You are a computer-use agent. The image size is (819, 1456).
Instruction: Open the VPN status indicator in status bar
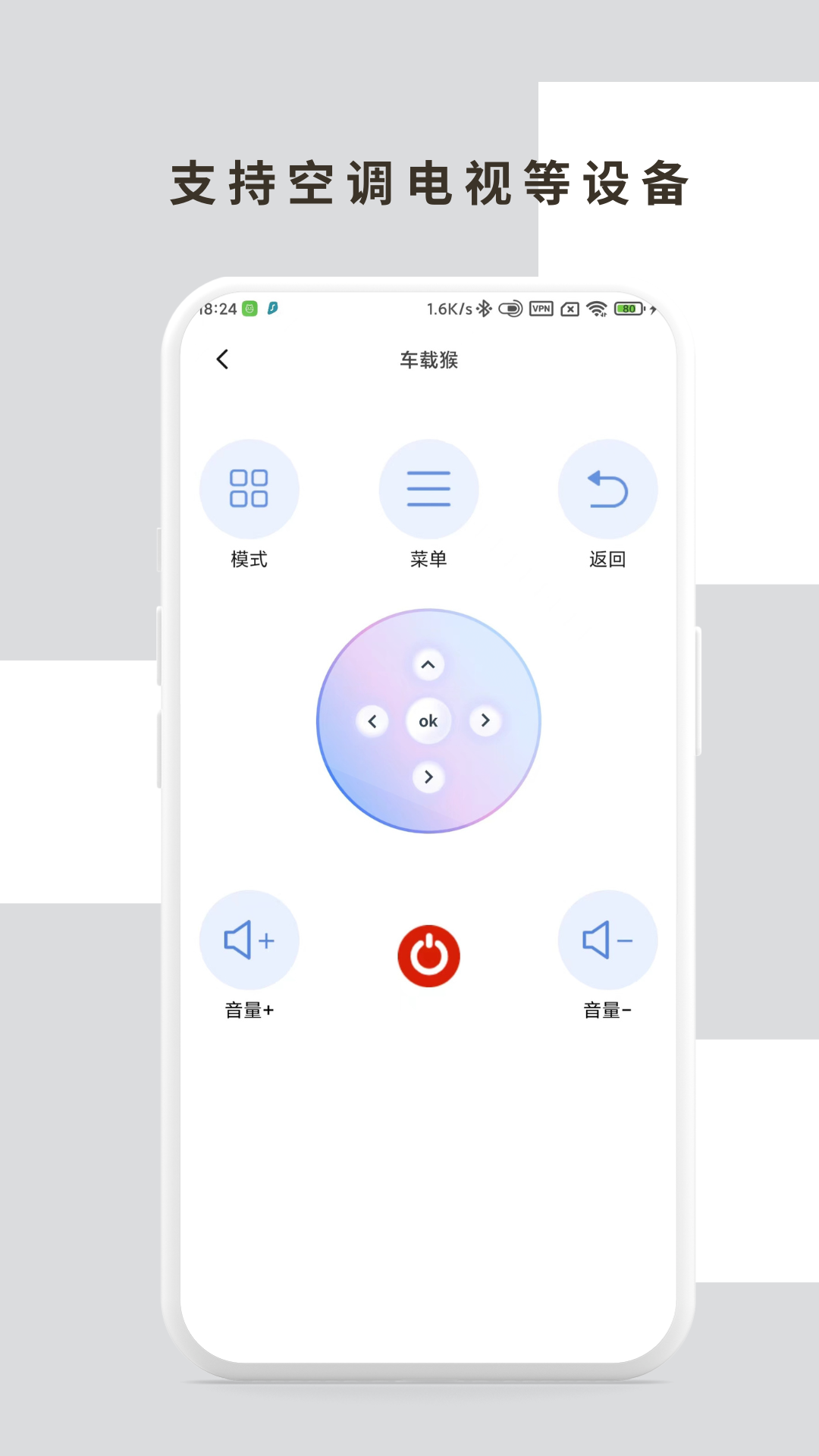tap(541, 309)
